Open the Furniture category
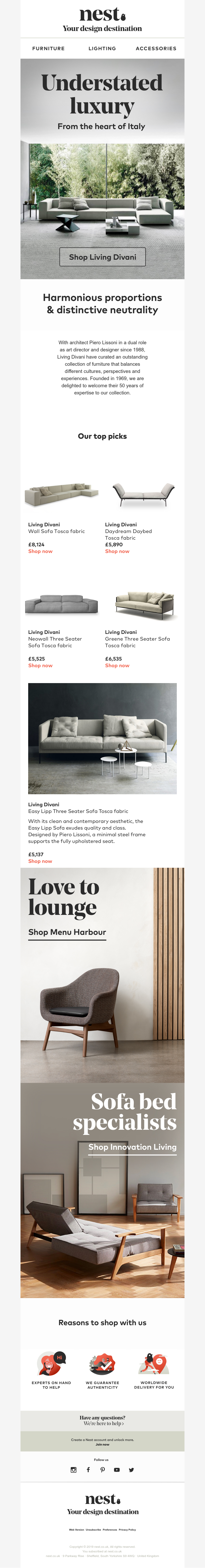This screenshot has height=1568, width=205. tap(48, 48)
